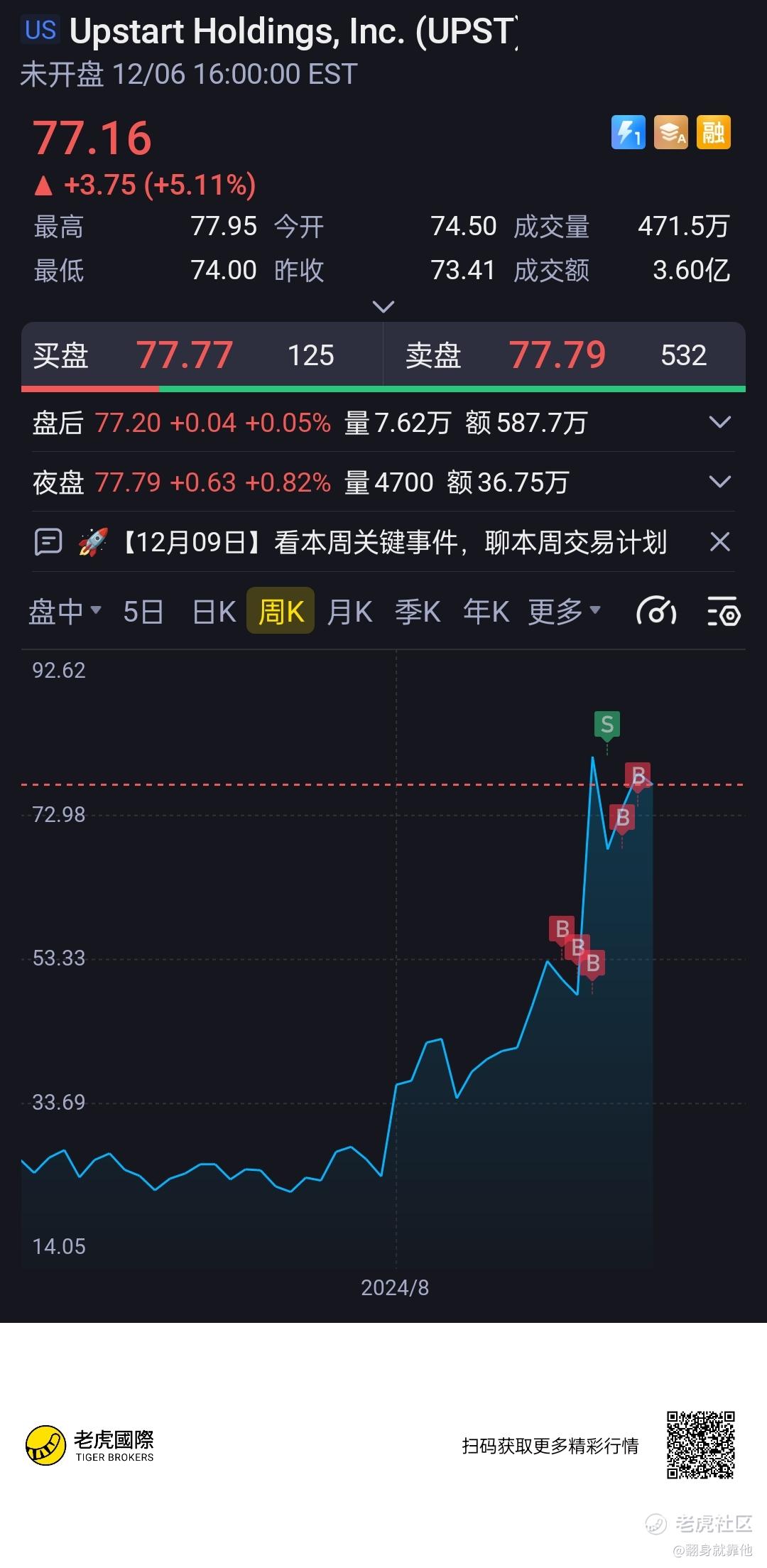Switch to the 日K chart
Viewport: 767px width, 1568px height.
tap(214, 611)
